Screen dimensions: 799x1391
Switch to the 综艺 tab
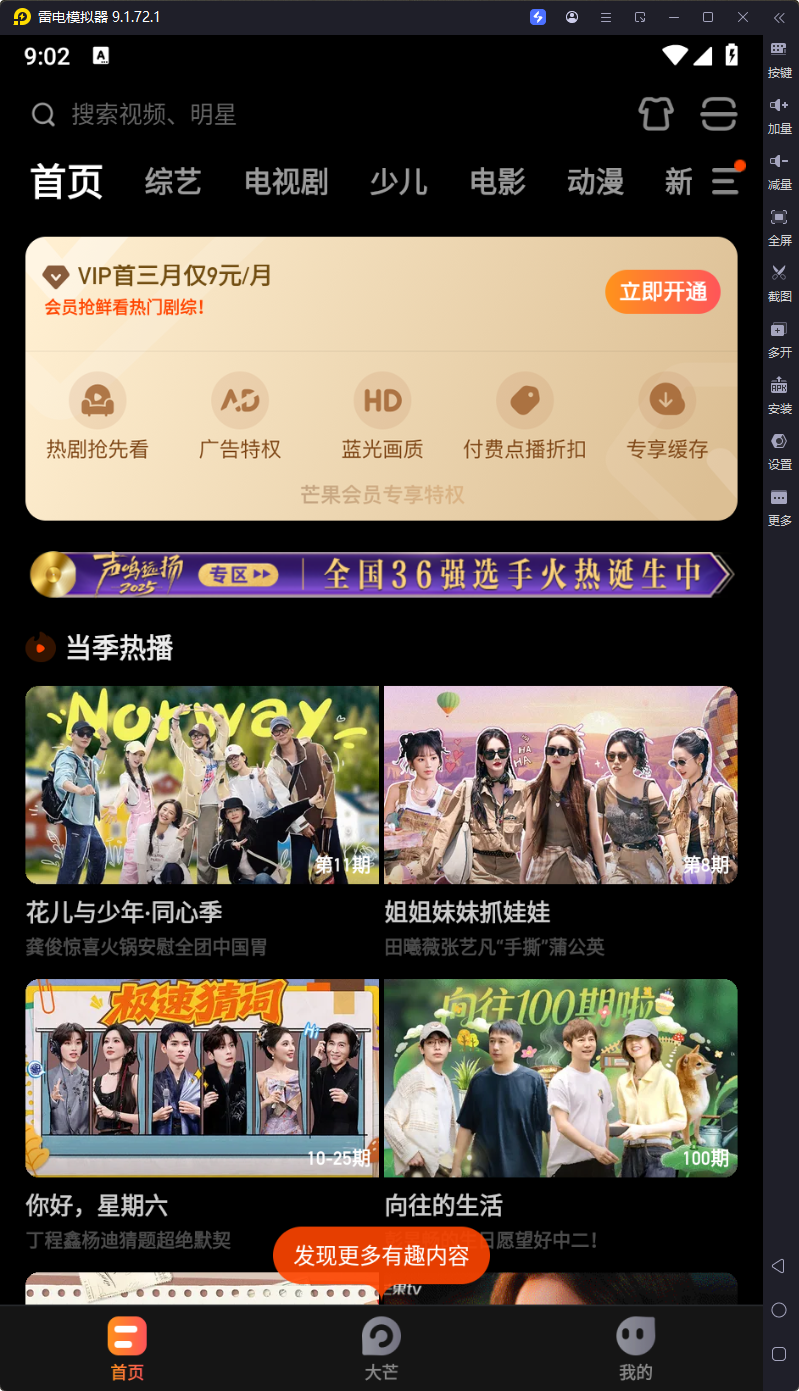[173, 182]
